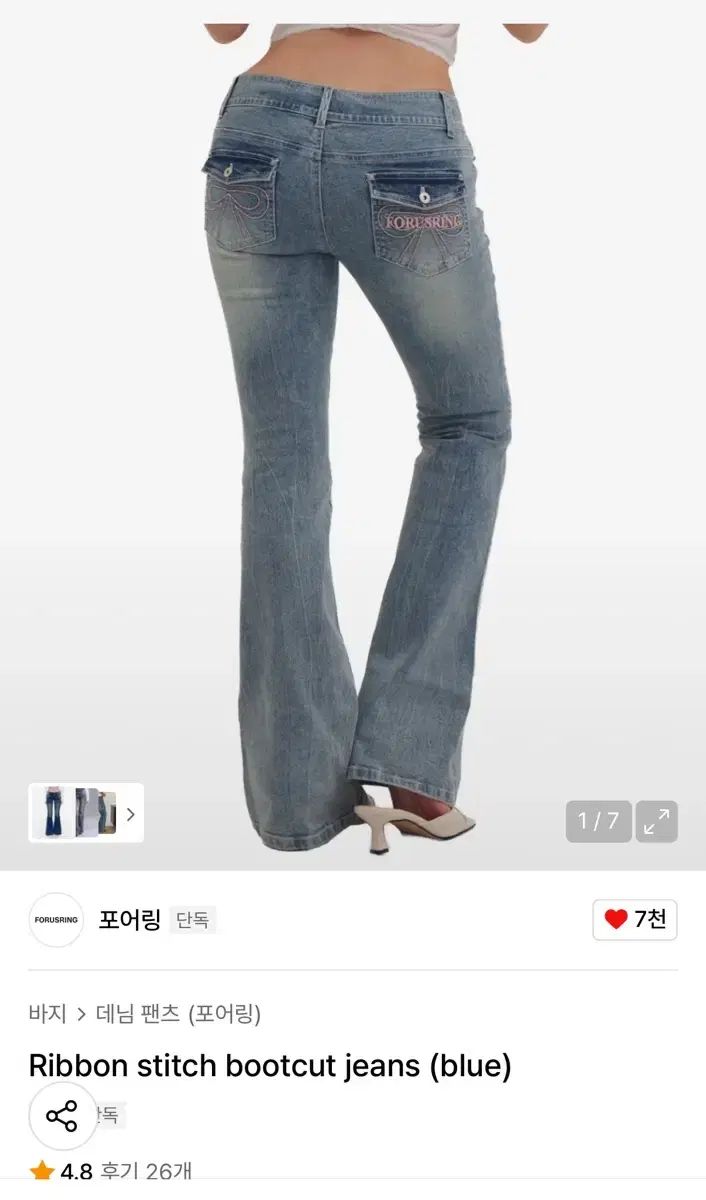The height and width of the screenshot is (1200, 706).
Task: Share this product
Action: coord(62,1115)
